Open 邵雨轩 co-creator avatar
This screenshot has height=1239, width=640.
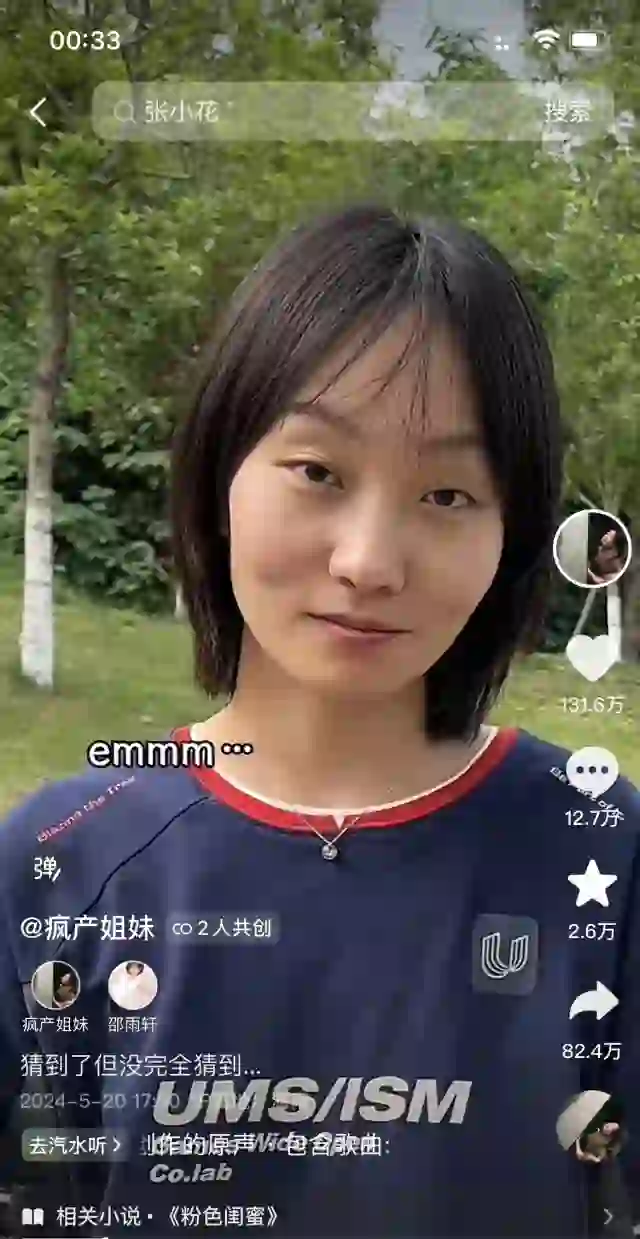(x=133, y=986)
